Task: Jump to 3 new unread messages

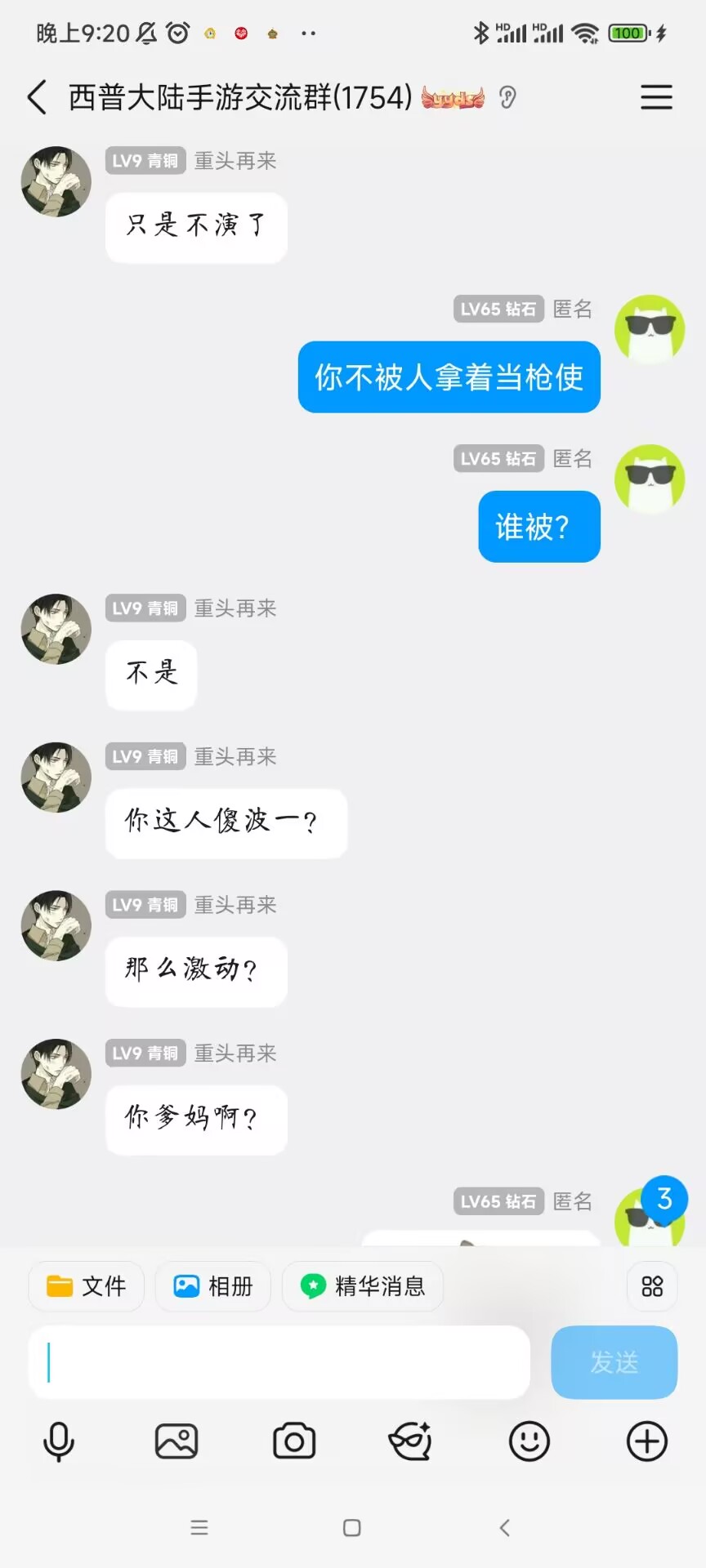Action: (664, 1199)
